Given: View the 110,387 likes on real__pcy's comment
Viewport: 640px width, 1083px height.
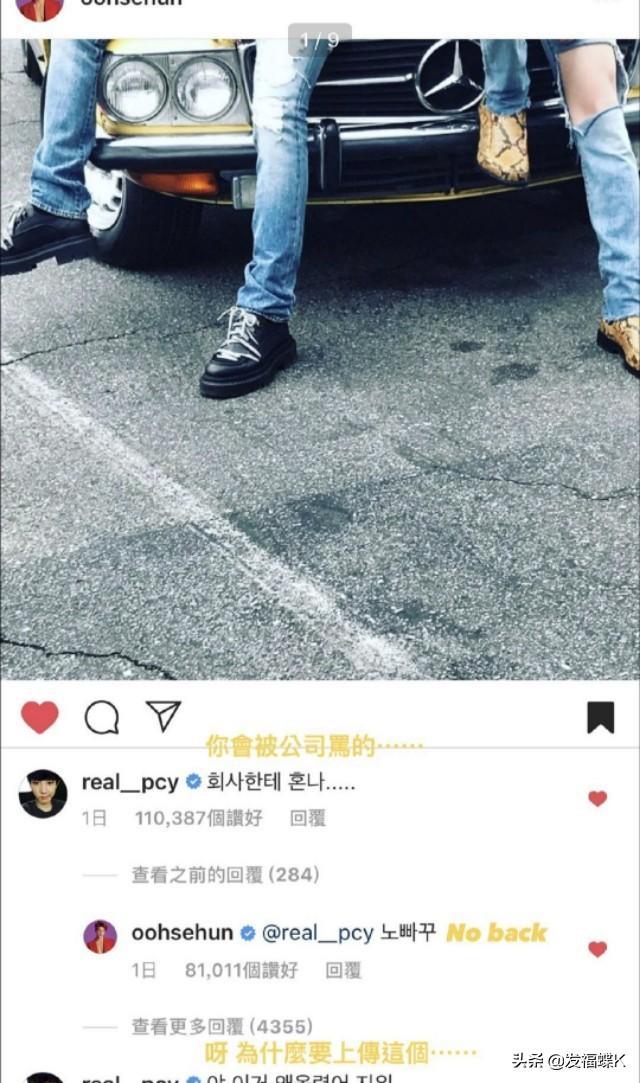Looking at the screenshot, I should (198, 818).
